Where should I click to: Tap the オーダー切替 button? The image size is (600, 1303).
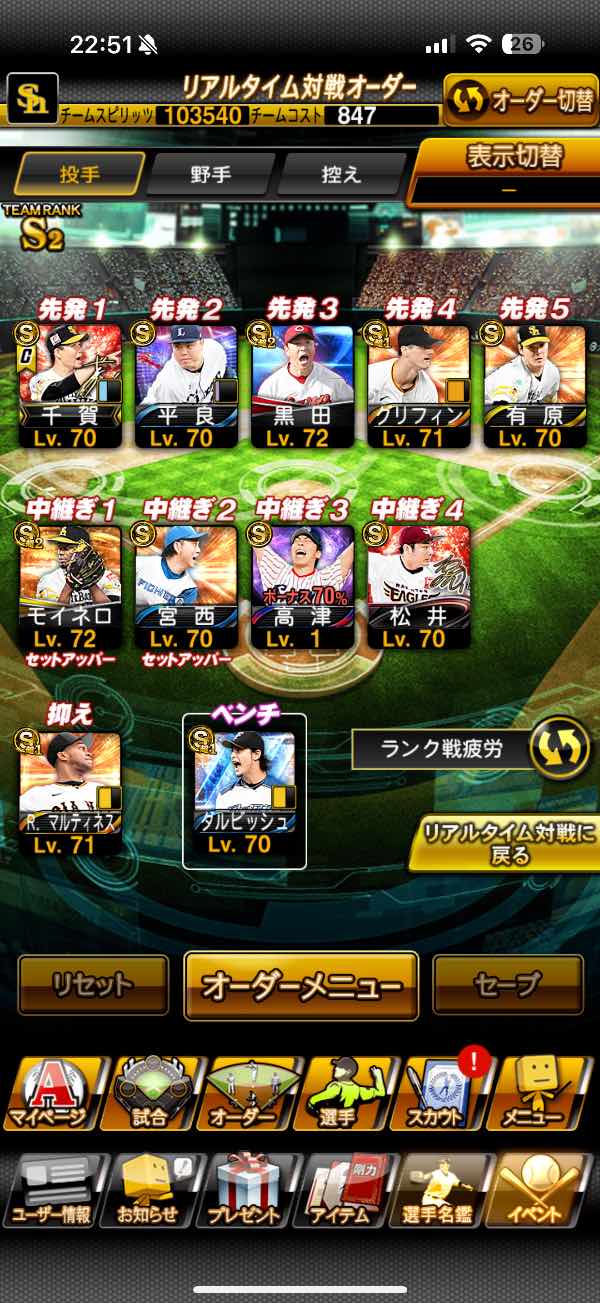(x=520, y=101)
